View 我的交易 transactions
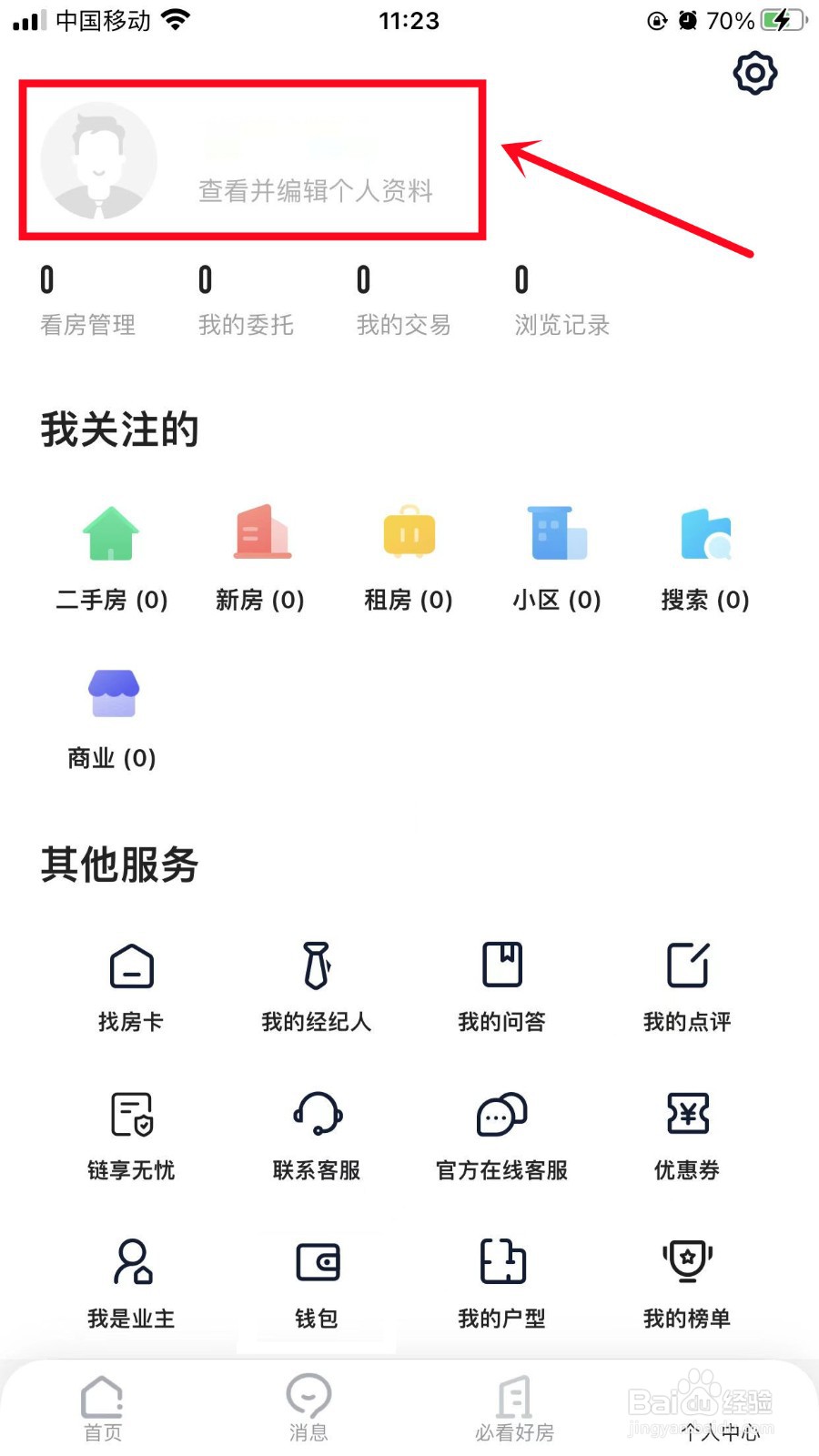The height and width of the screenshot is (1456, 819). point(404,301)
